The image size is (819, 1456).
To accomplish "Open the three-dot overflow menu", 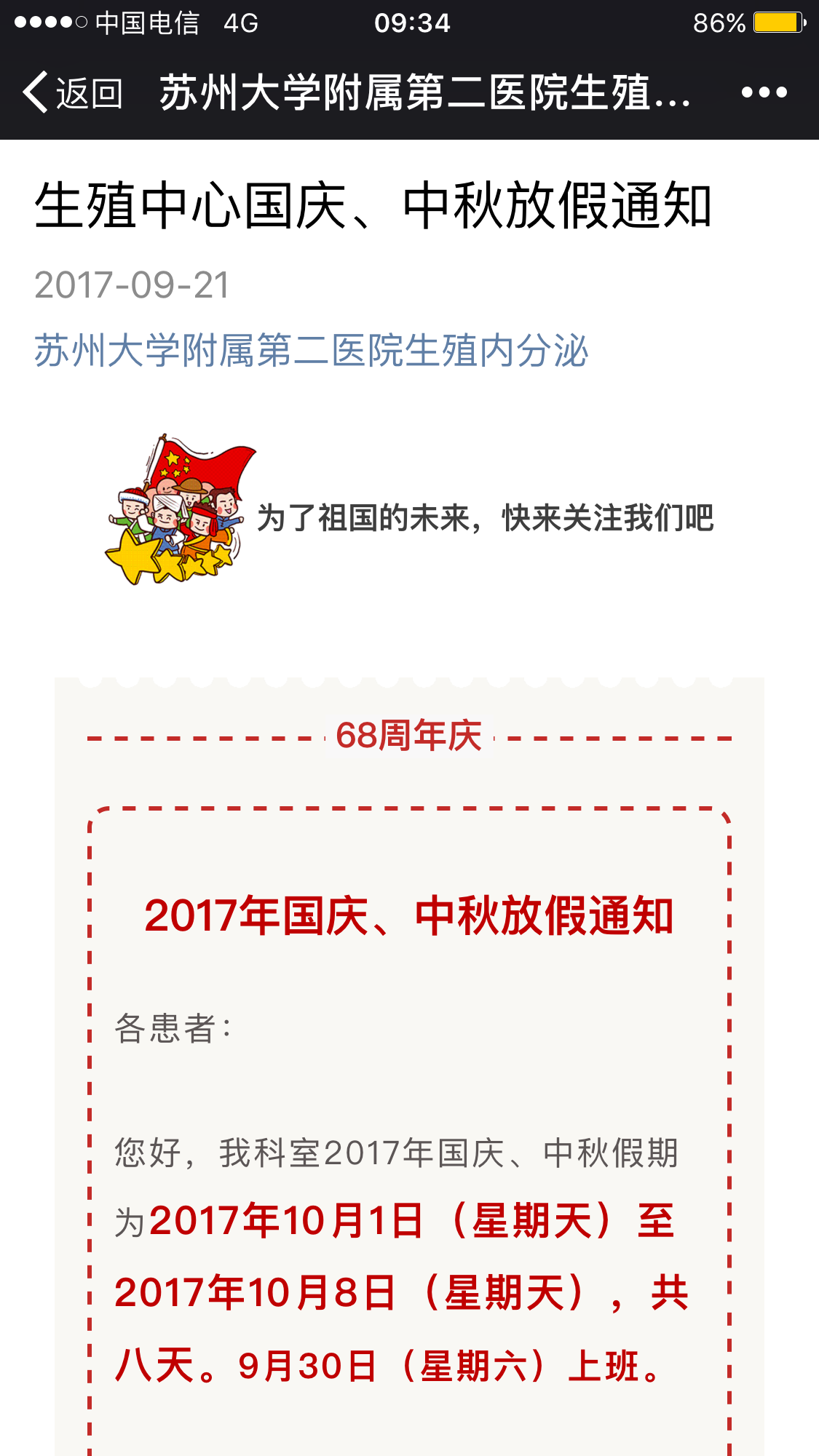I will (x=764, y=92).
